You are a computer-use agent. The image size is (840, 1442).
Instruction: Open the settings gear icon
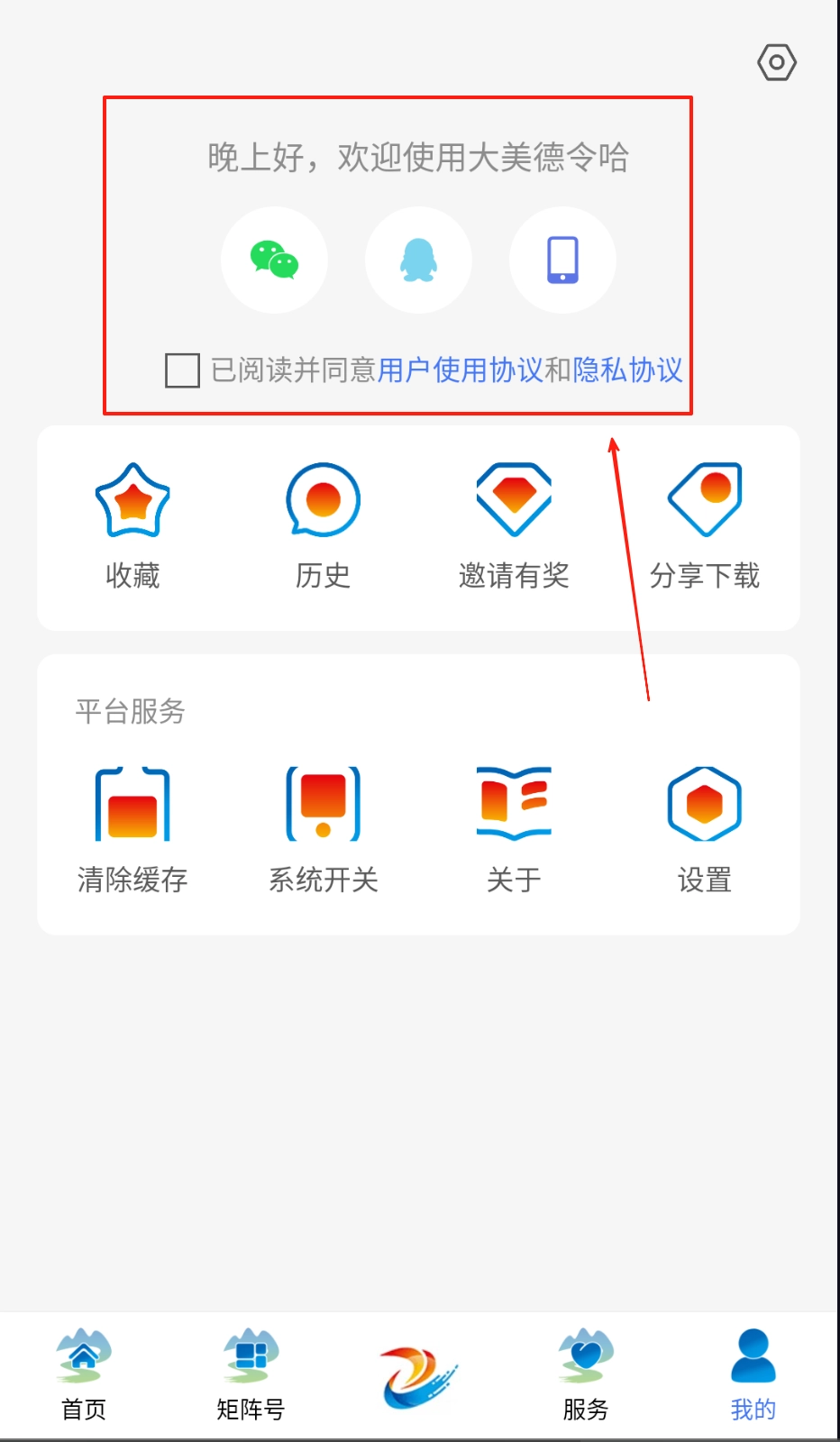tap(776, 62)
